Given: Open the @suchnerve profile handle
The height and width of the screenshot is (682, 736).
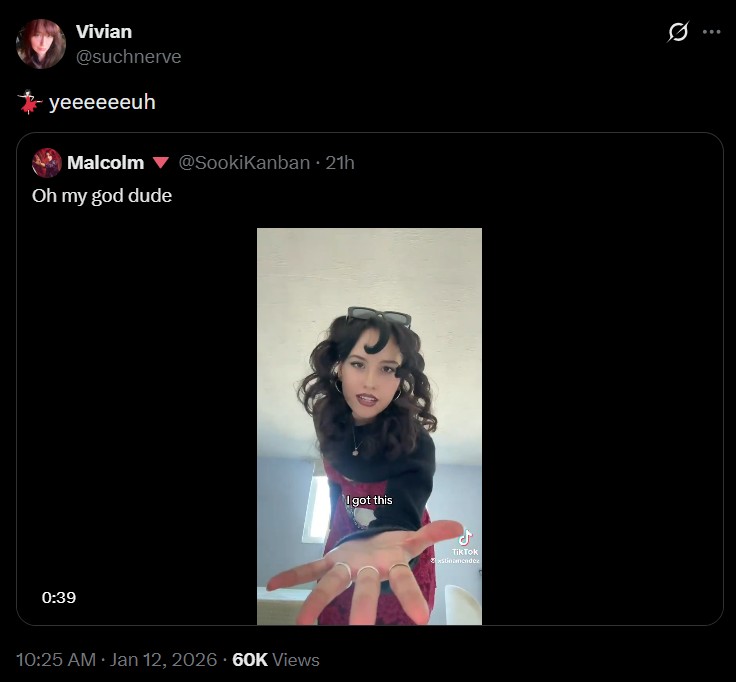Looking at the screenshot, I should pyautogui.click(x=129, y=57).
